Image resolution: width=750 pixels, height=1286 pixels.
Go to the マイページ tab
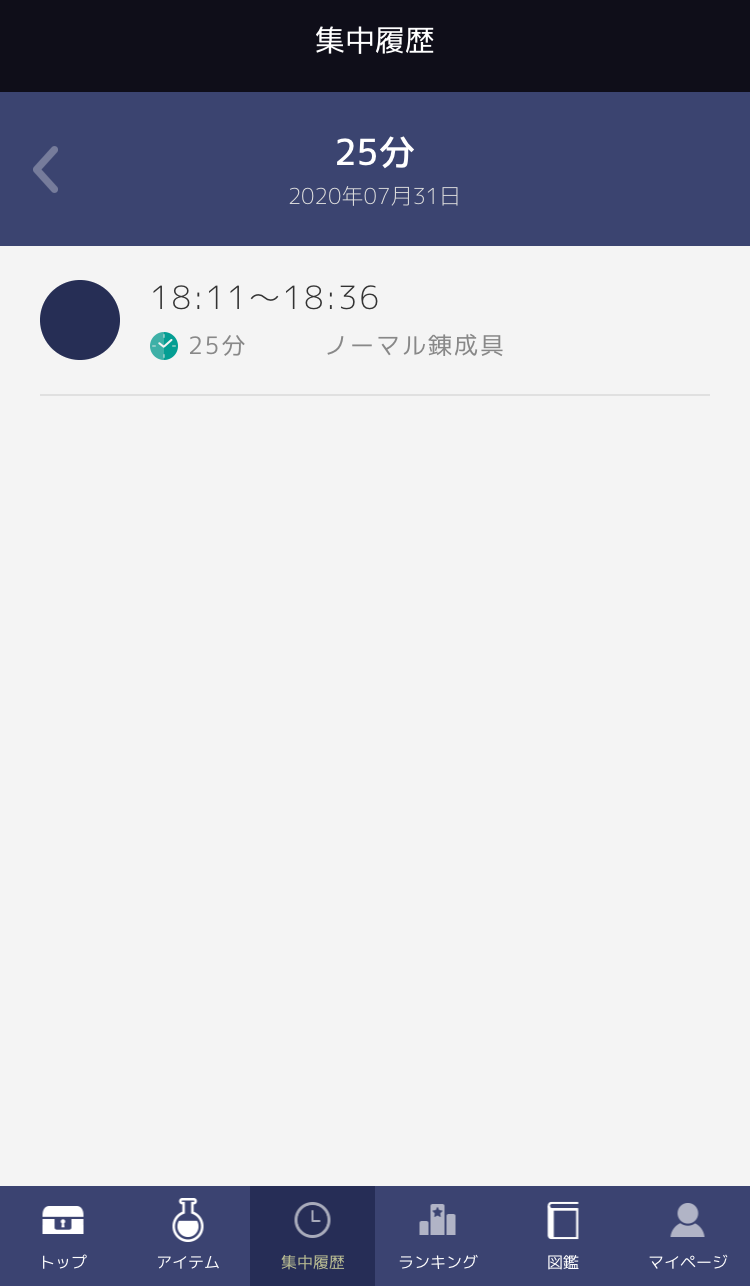[x=687, y=1236]
